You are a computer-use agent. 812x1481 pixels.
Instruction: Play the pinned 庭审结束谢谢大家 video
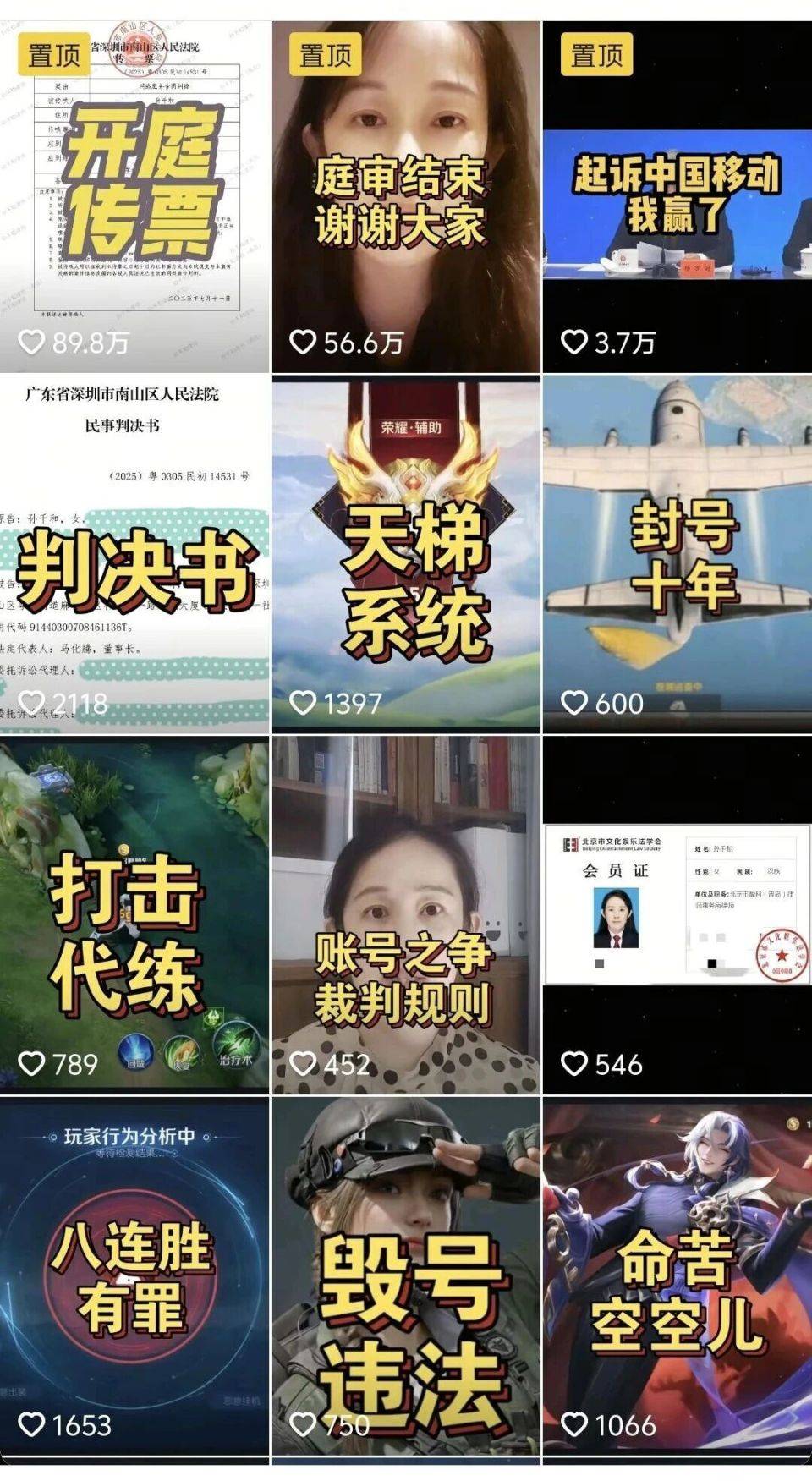pos(405,196)
